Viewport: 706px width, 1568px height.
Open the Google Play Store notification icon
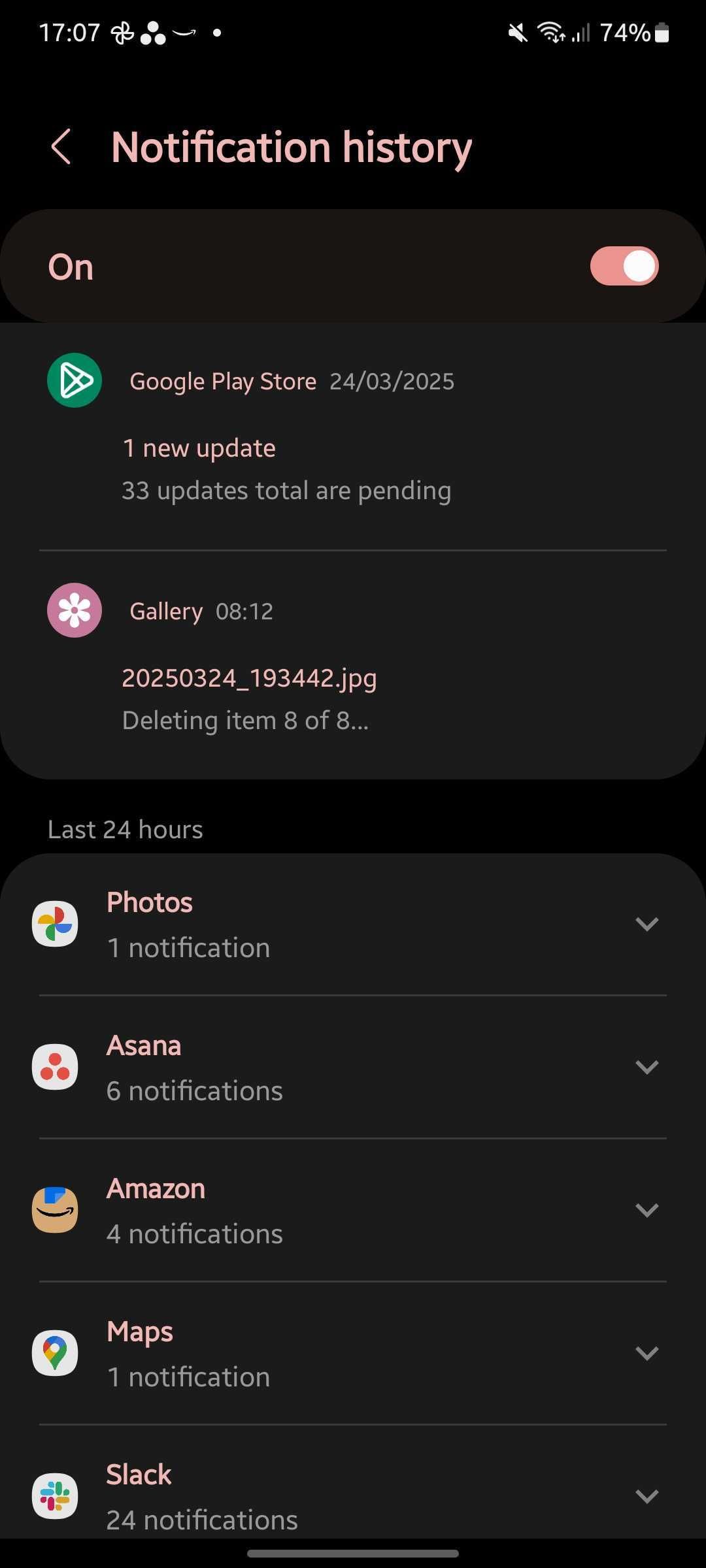[75, 380]
